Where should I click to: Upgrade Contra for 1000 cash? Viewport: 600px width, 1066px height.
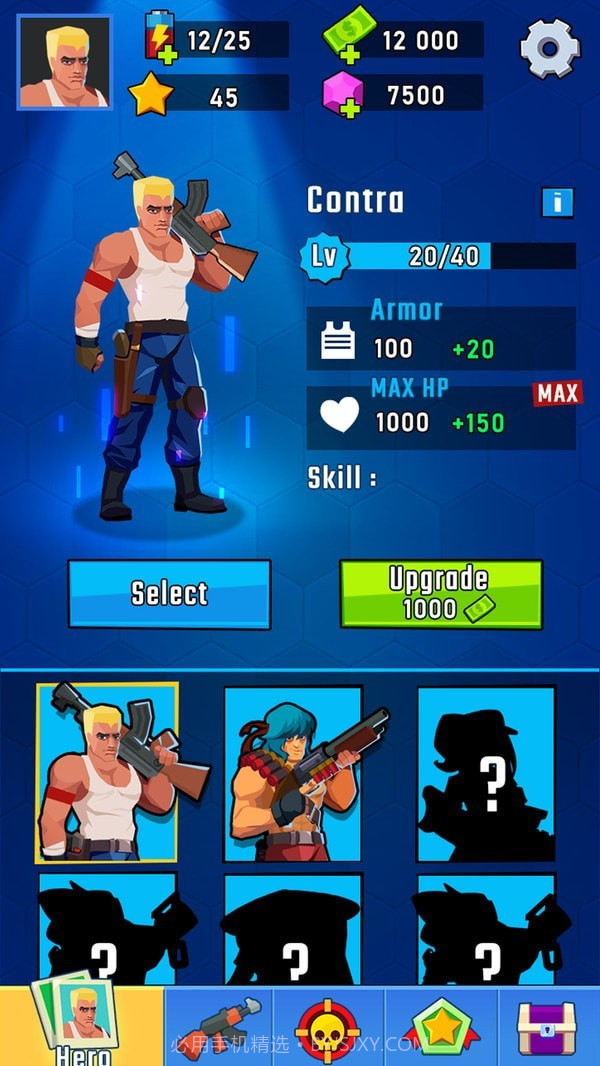tap(440, 593)
